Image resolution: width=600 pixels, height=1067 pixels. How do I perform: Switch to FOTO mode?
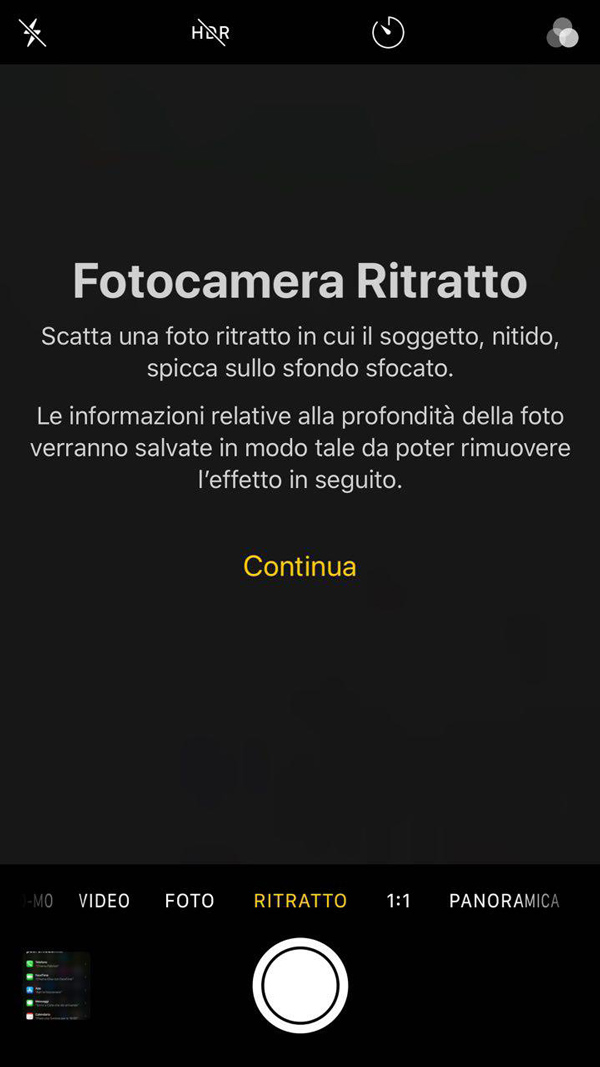[x=190, y=901]
